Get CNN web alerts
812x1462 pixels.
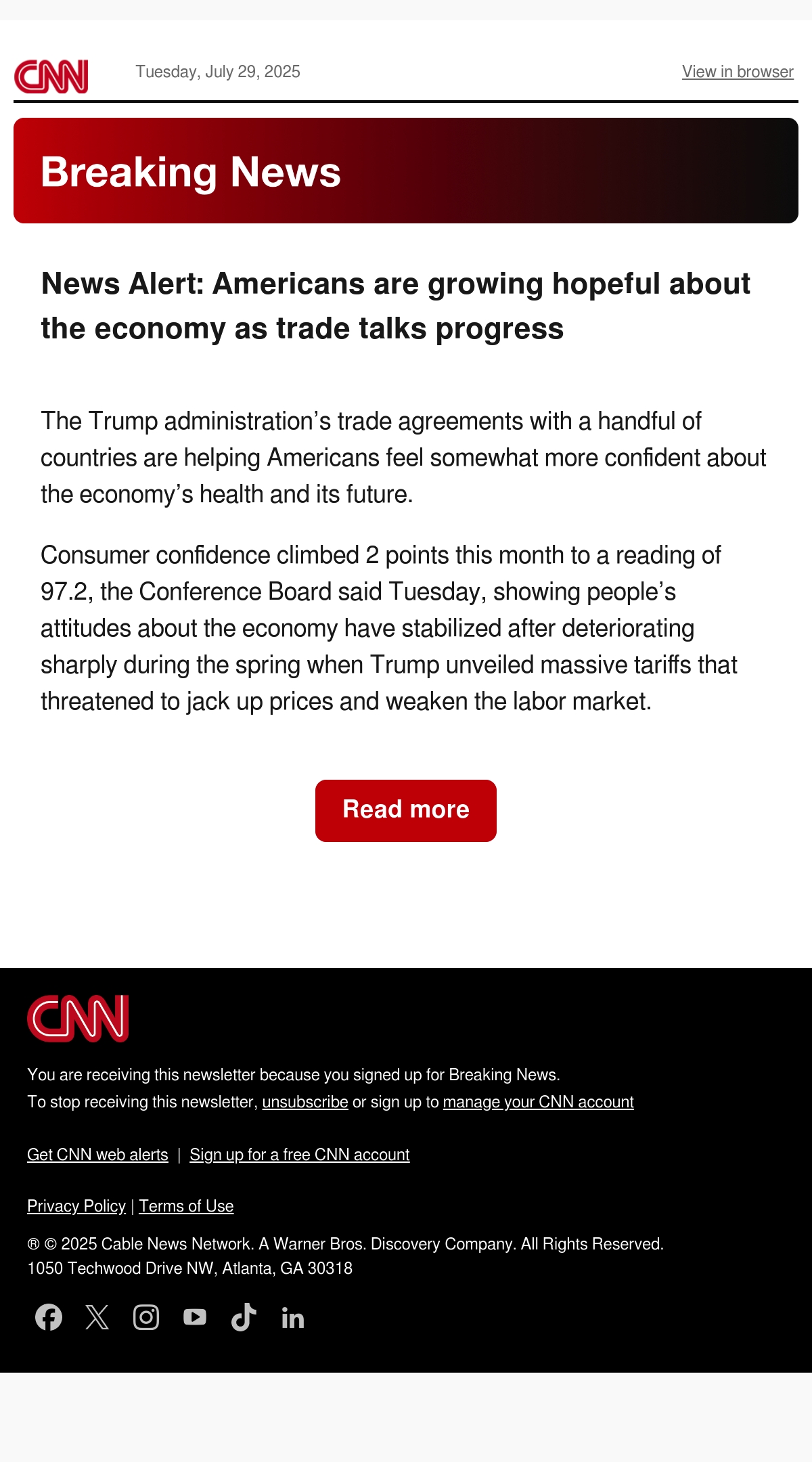97,1155
